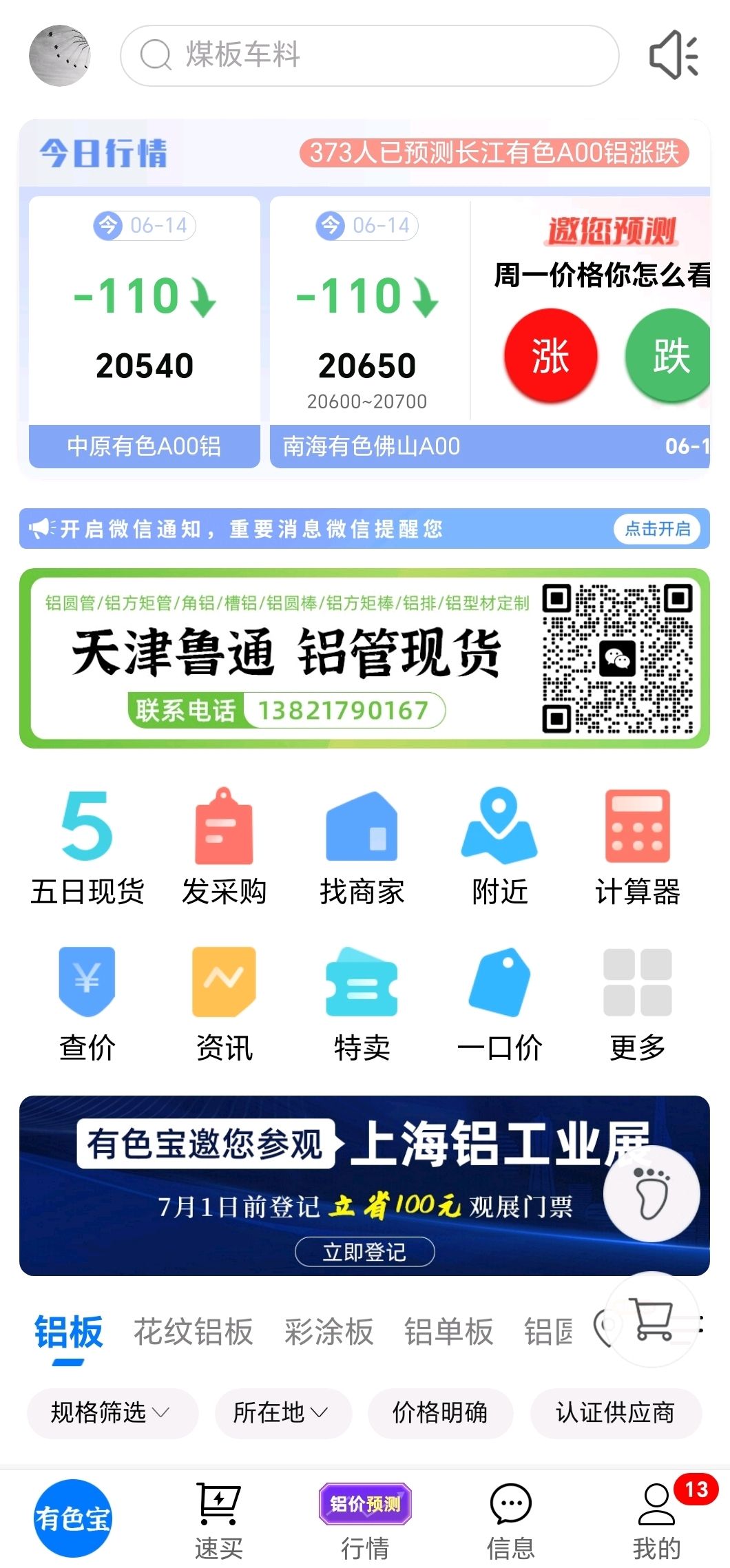Predict price rise with 涨 button

click(550, 356)
